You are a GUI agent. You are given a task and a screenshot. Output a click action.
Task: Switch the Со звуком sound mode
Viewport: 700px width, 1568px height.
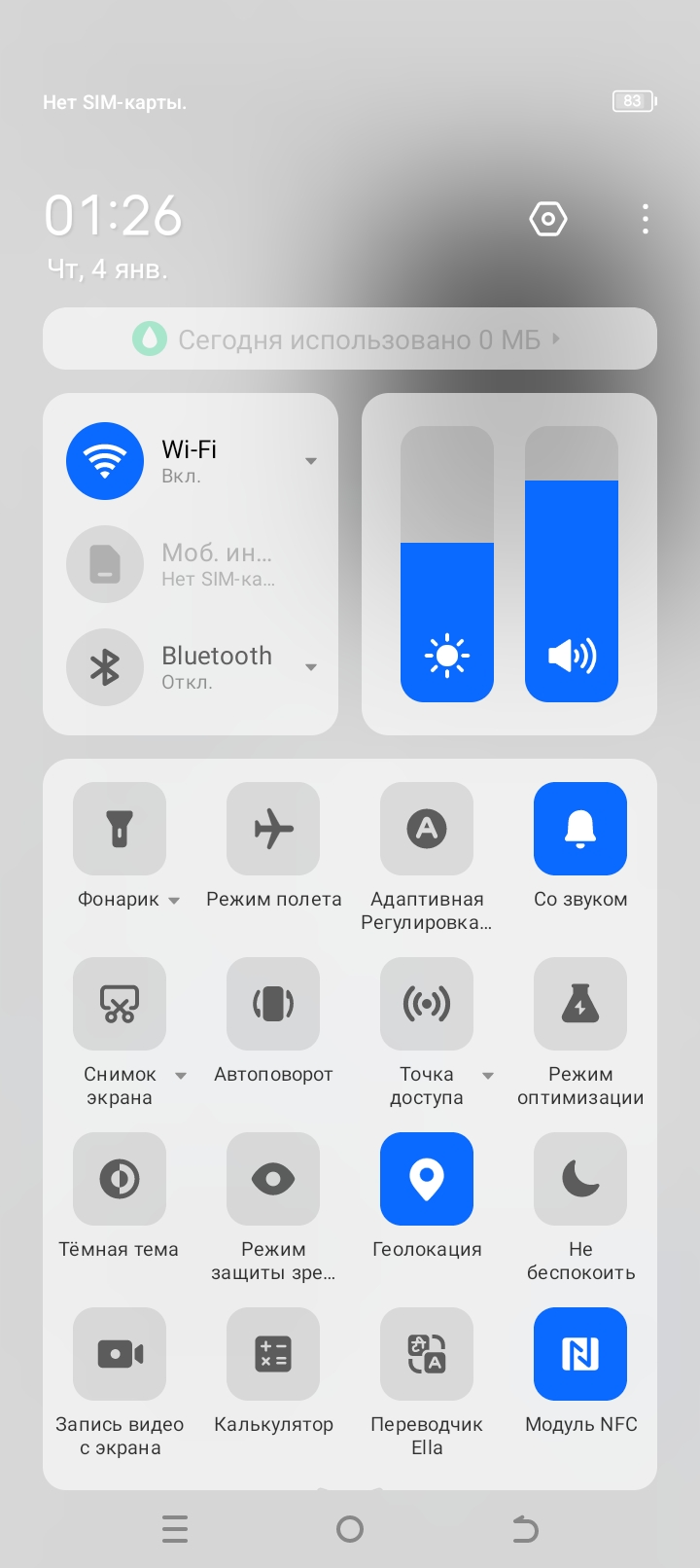pyautogui.click(x=580, y=829)
